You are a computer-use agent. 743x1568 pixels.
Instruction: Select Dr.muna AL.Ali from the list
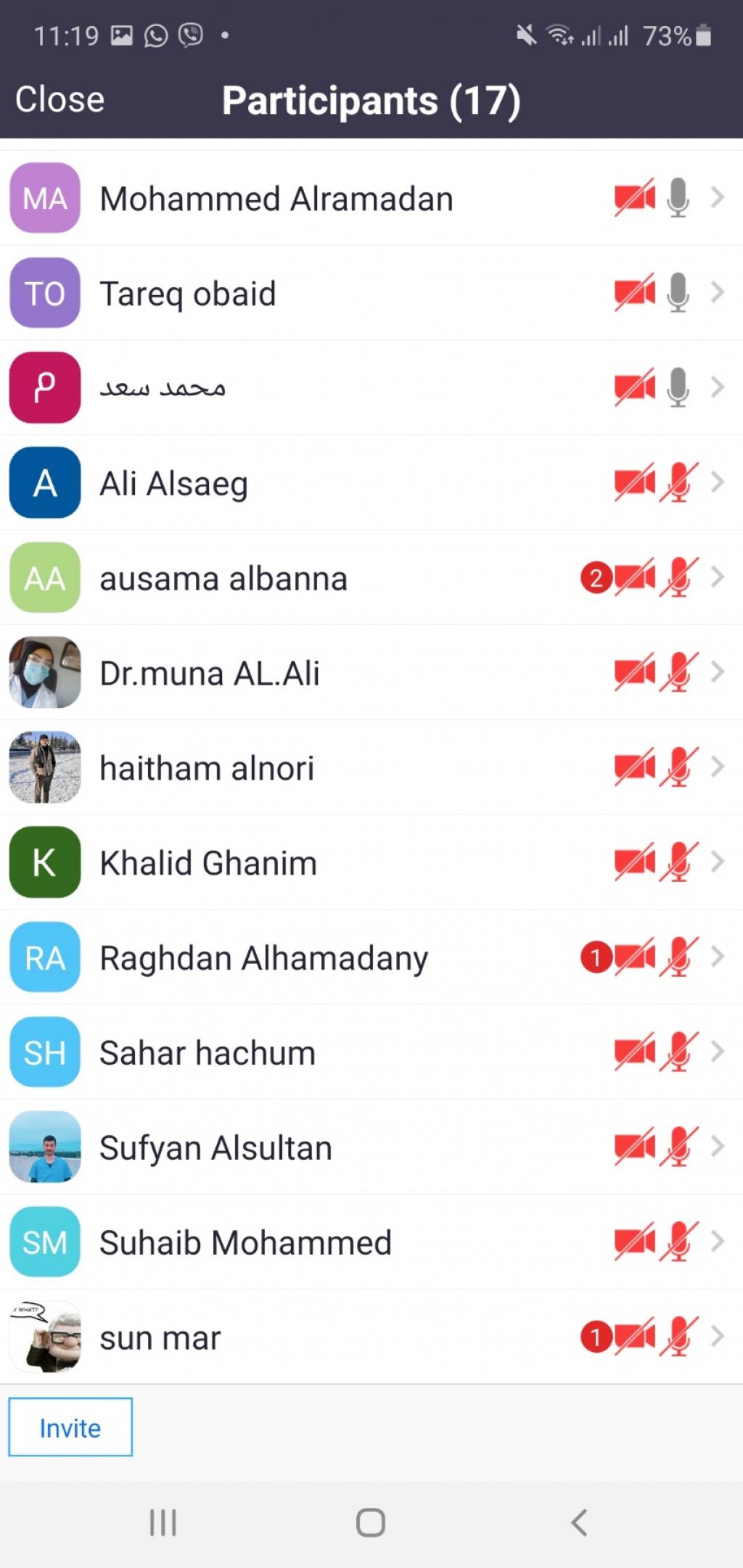210,673
